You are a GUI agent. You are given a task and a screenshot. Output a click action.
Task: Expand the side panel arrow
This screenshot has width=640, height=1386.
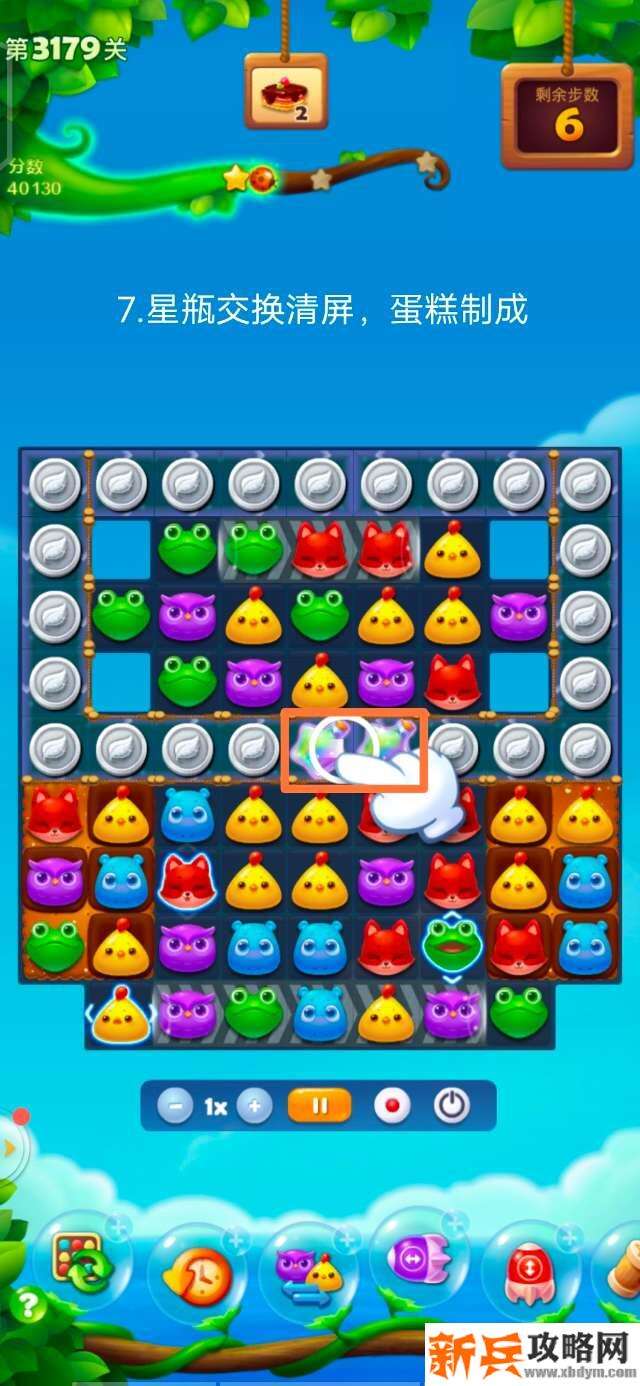10,1148
